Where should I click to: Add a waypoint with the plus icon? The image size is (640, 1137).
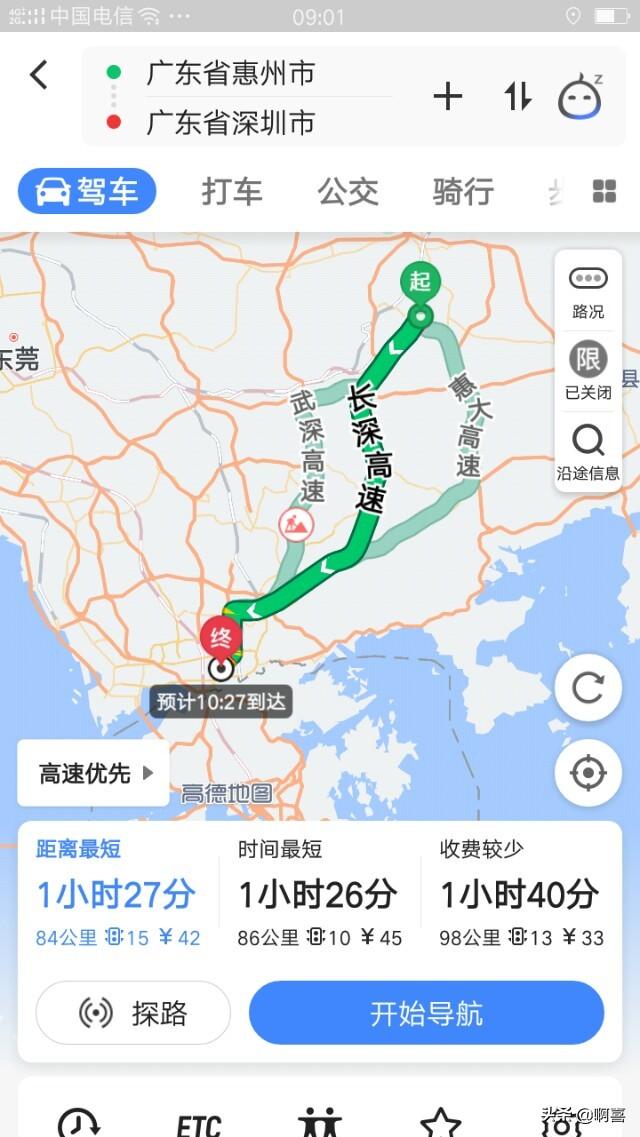tap(448, 96)
